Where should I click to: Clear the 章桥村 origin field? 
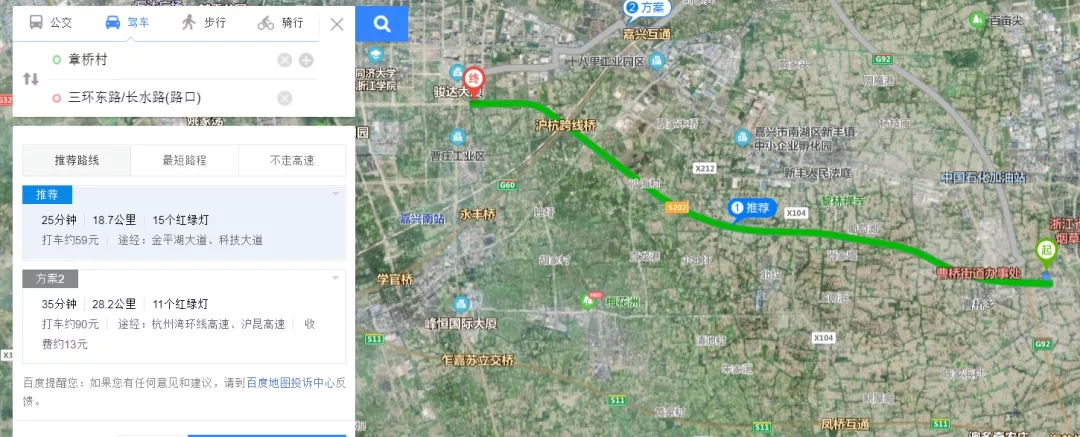click(x=285, y=60)
